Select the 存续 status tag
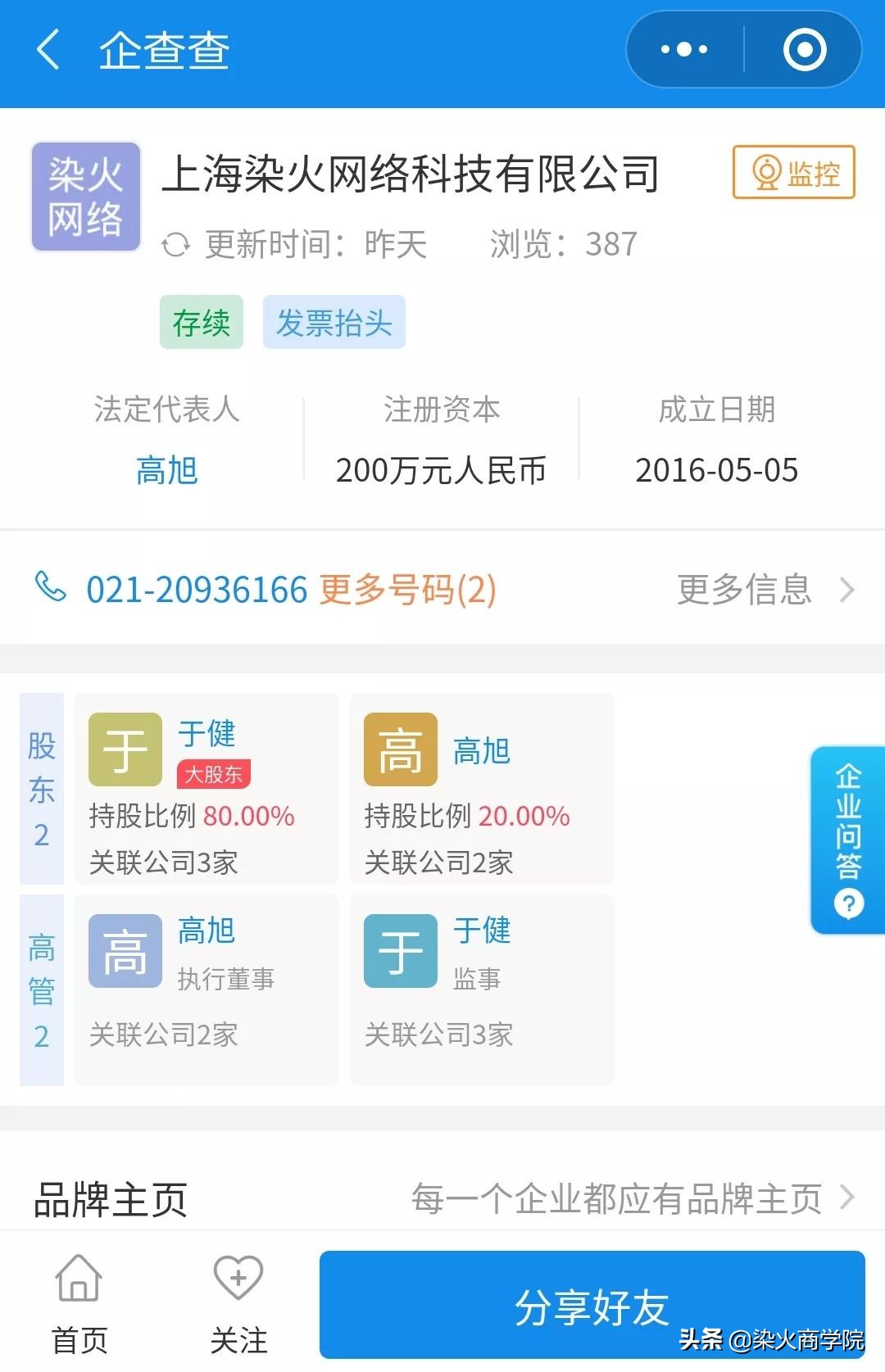Screen dimensions: 885x1372 [x=200, y=322]
